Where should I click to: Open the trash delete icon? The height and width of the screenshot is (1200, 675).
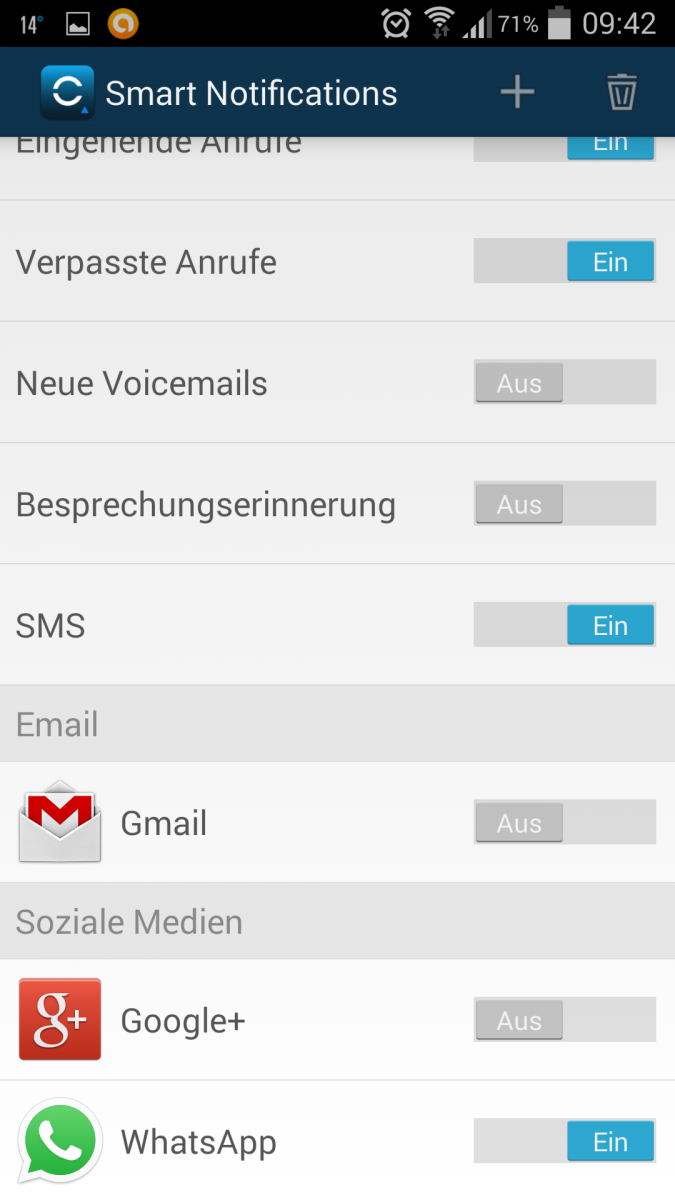pos(621,93)
